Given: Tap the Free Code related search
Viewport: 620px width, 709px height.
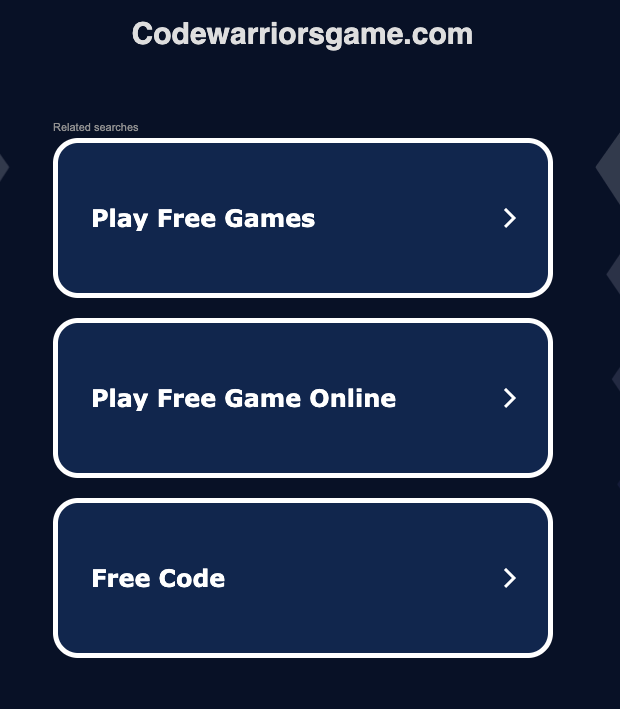Looking at the screenshot, I should [302, 578].
